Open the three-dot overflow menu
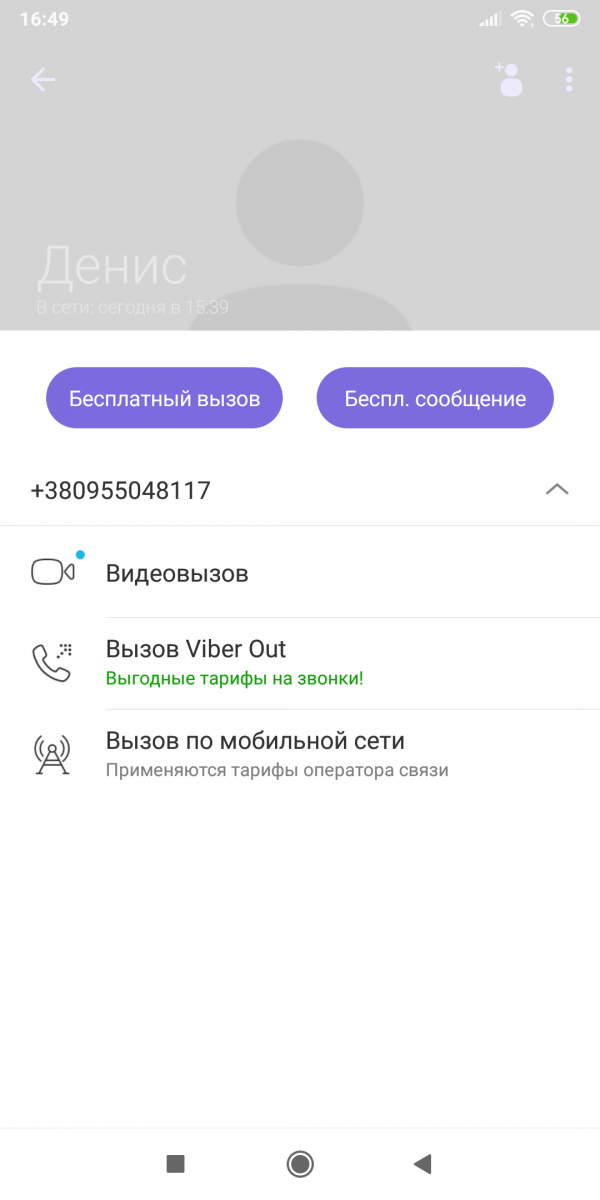 pos(569,80)
